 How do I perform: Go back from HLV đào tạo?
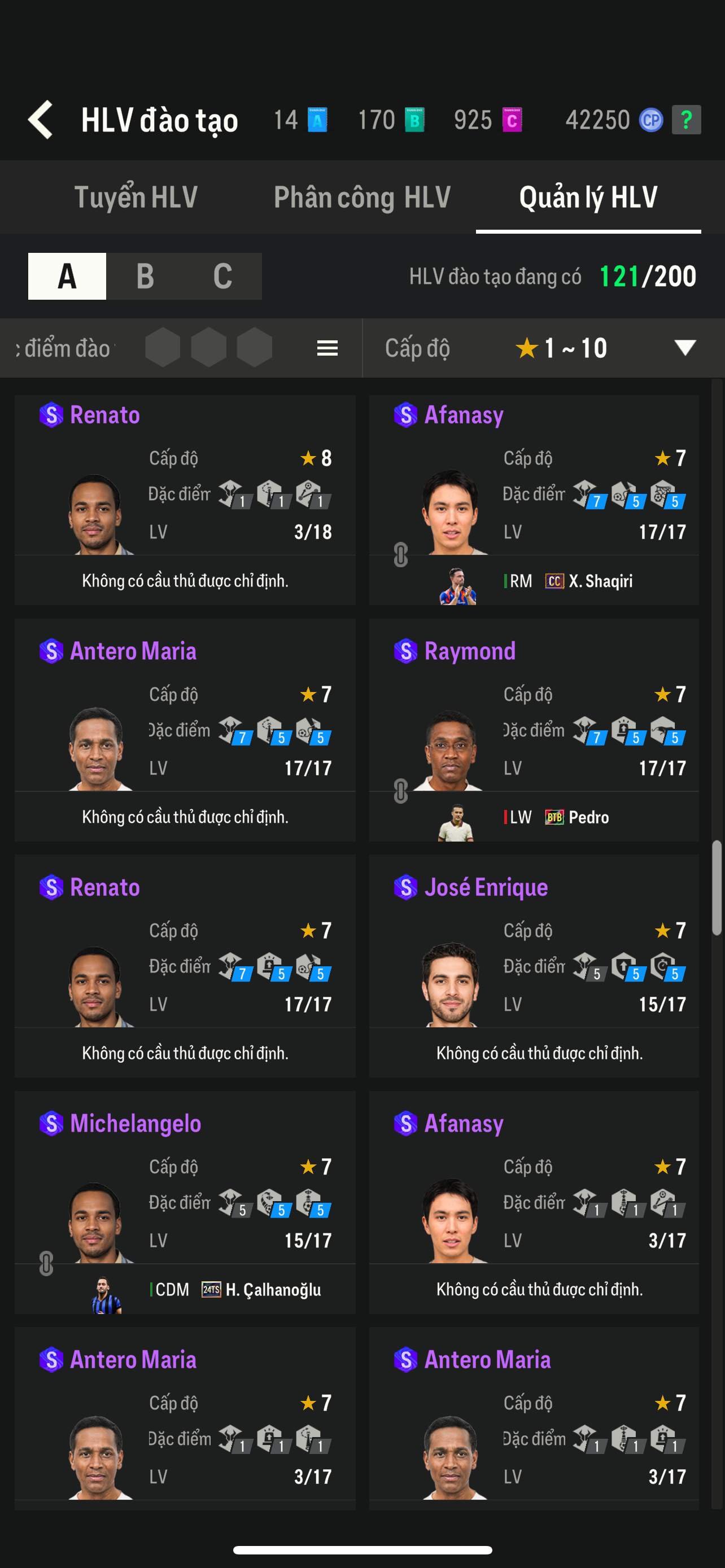click(41, 120)
